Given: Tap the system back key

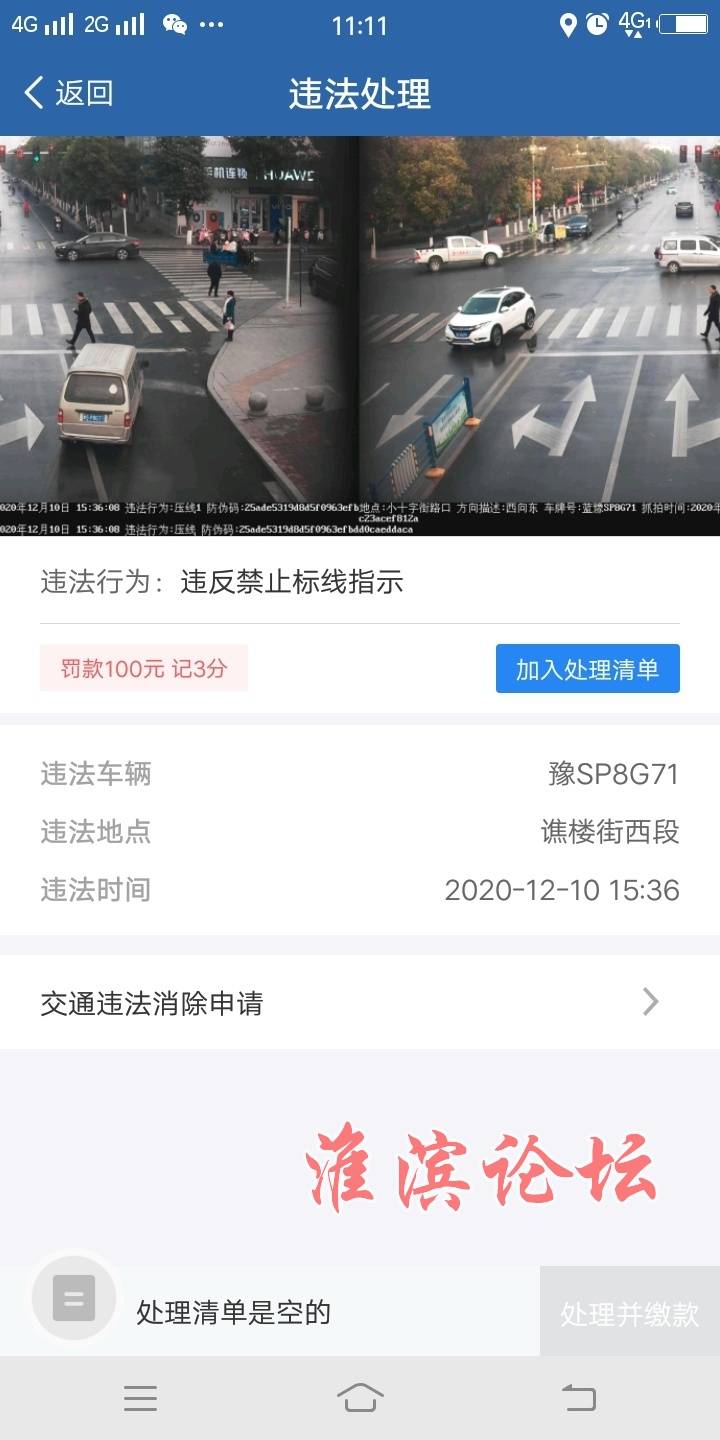Looking at the screenshot, I should [x=578, y=1398].
